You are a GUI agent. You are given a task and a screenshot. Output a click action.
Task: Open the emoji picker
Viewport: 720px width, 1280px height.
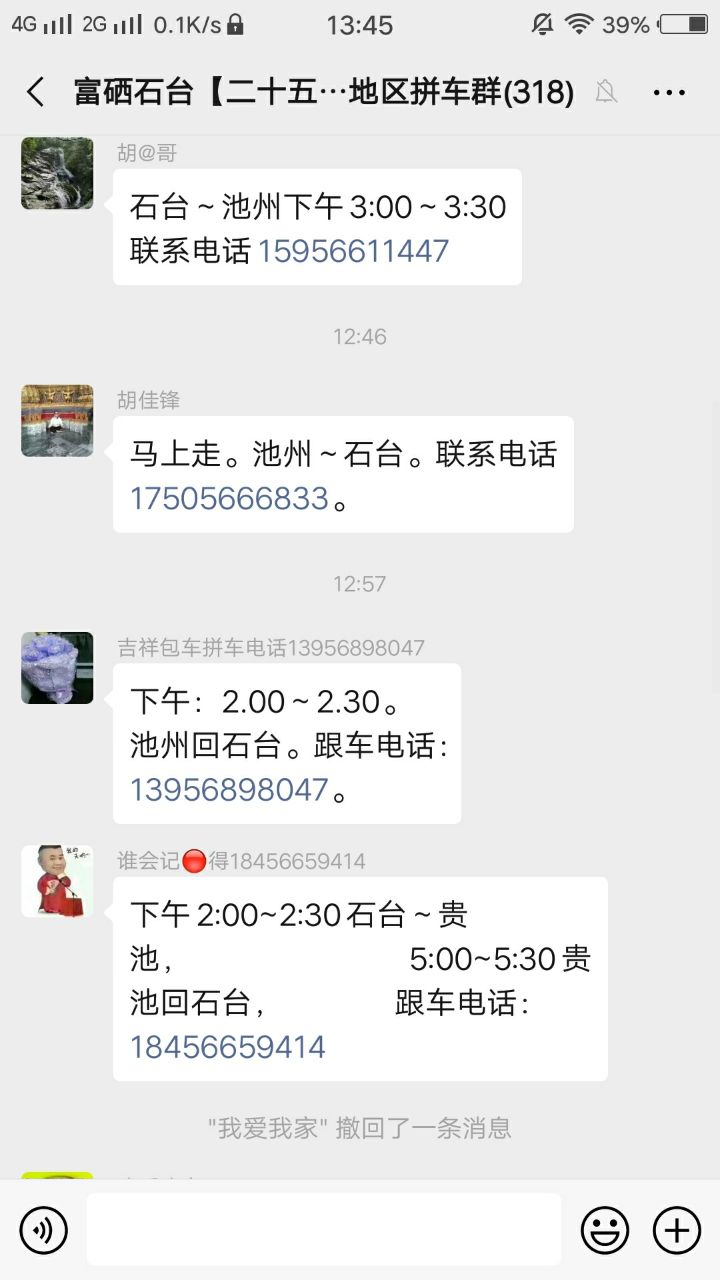click(605, 1230)
